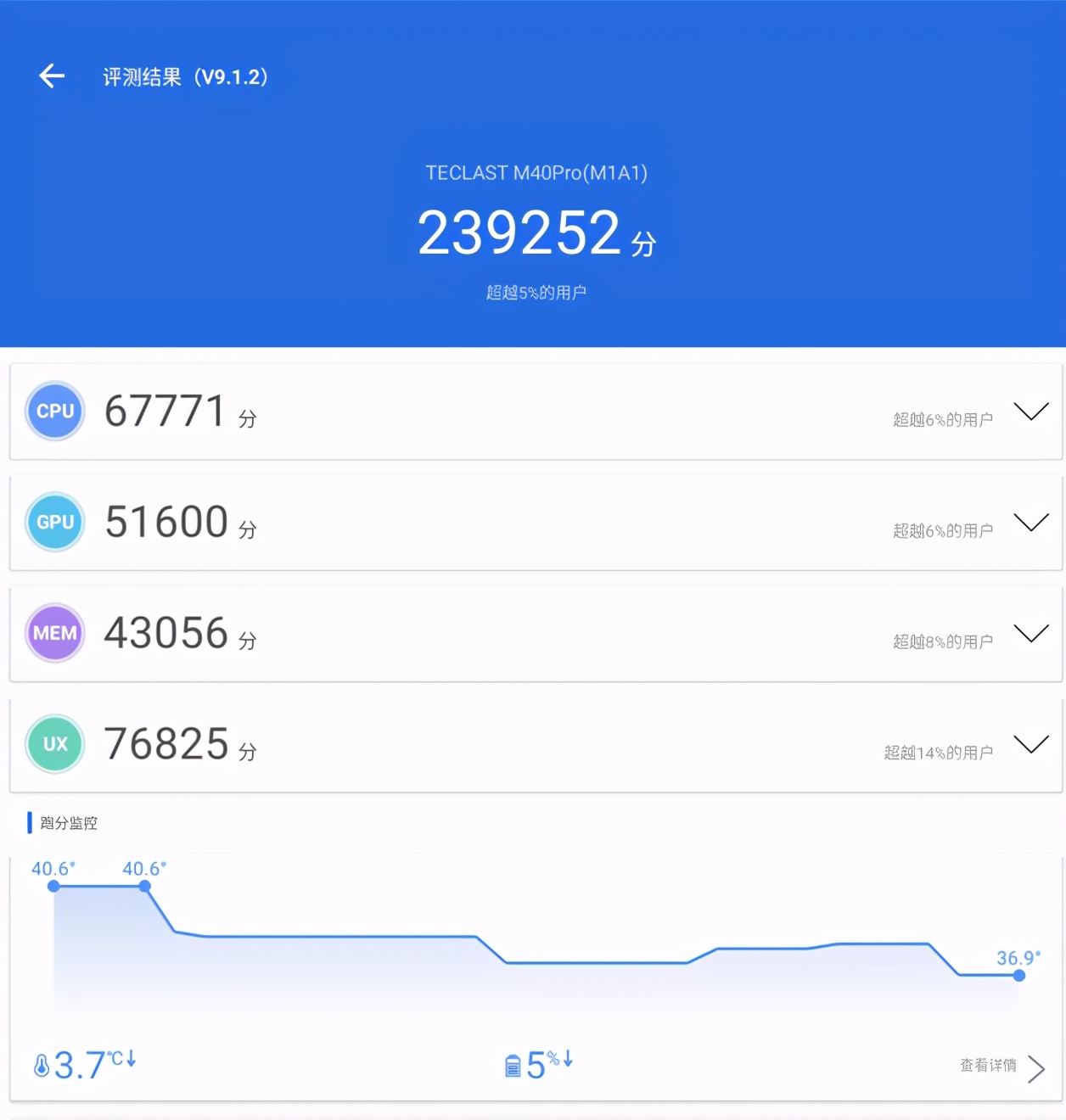
Task: Expand the CPU score details
Action: coord(1030,412)
